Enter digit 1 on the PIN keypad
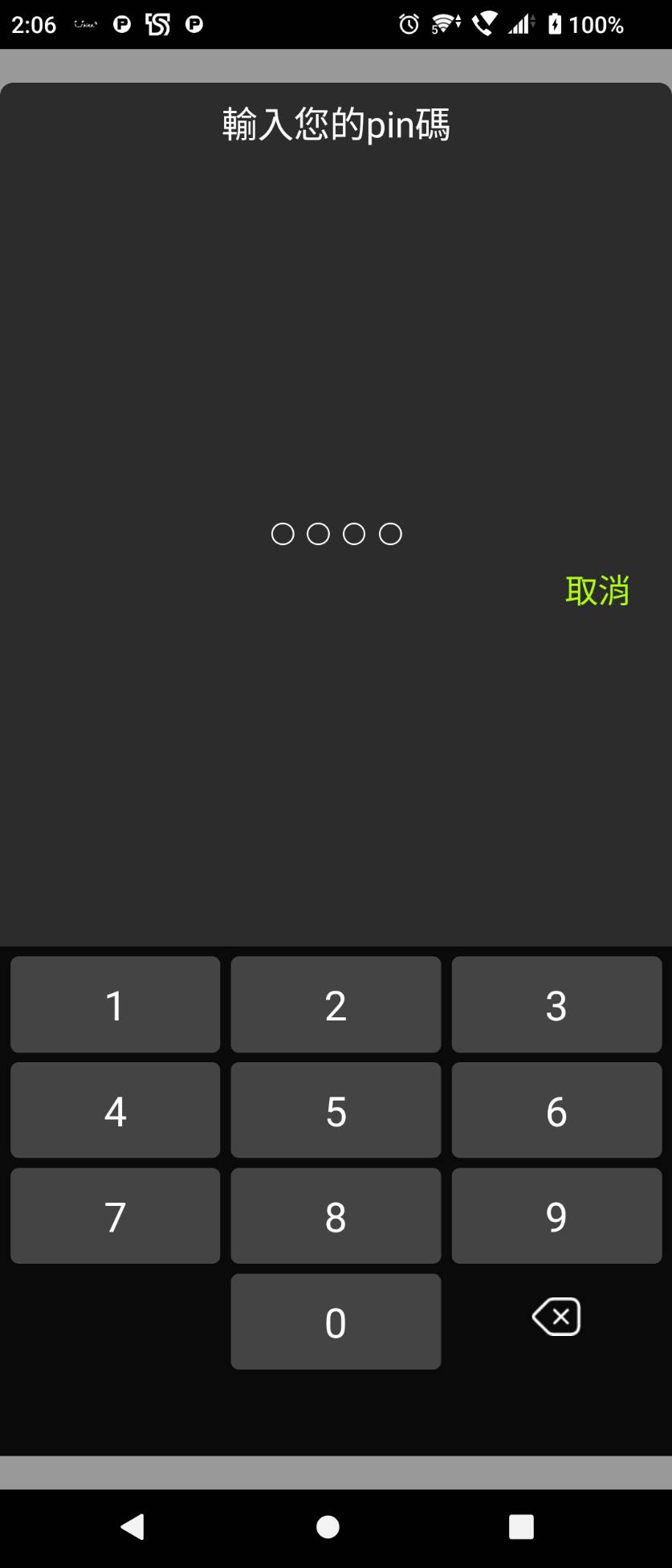The width and height of the screenshot is (672, 1568). 115,1004
